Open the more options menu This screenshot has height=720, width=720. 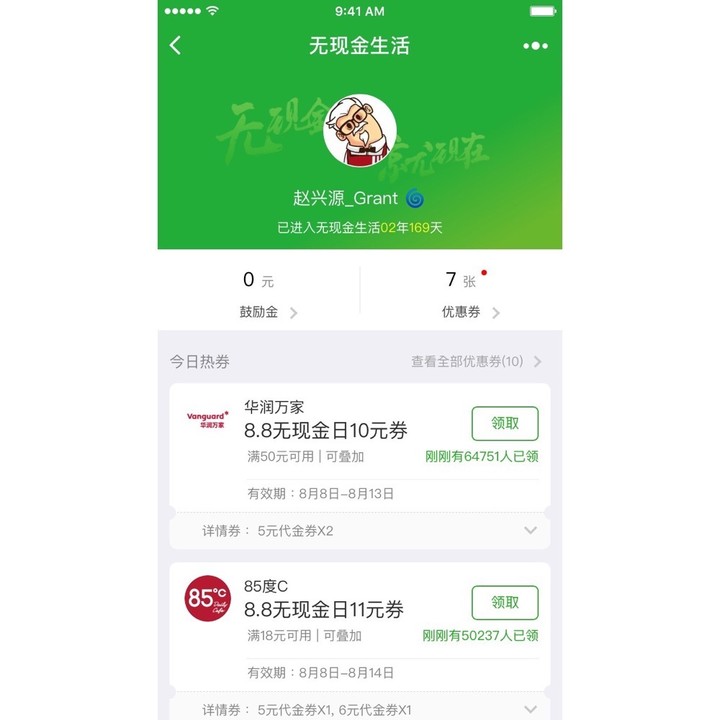pos(535,46)
